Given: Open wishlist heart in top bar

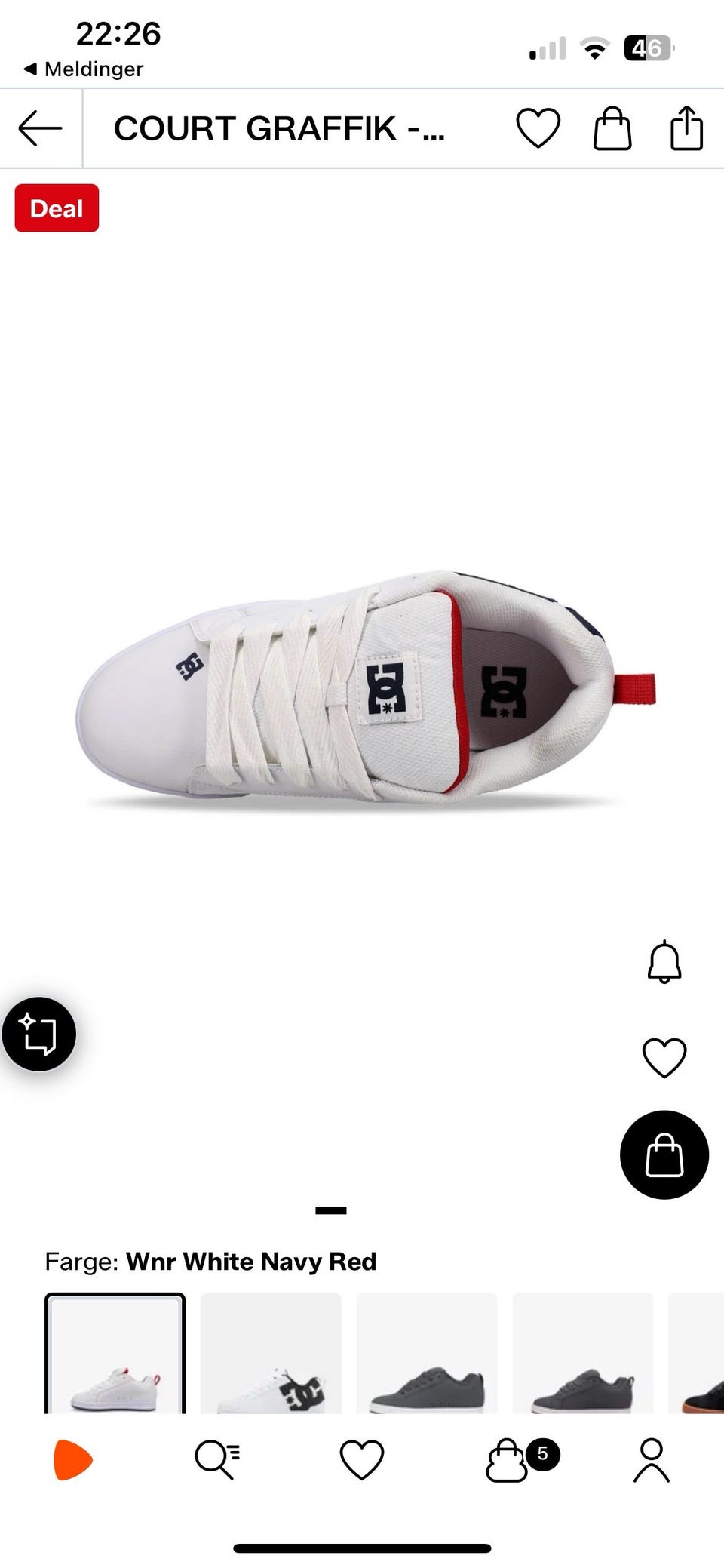Looking at the screenshot, I should (x=538, y=128).
